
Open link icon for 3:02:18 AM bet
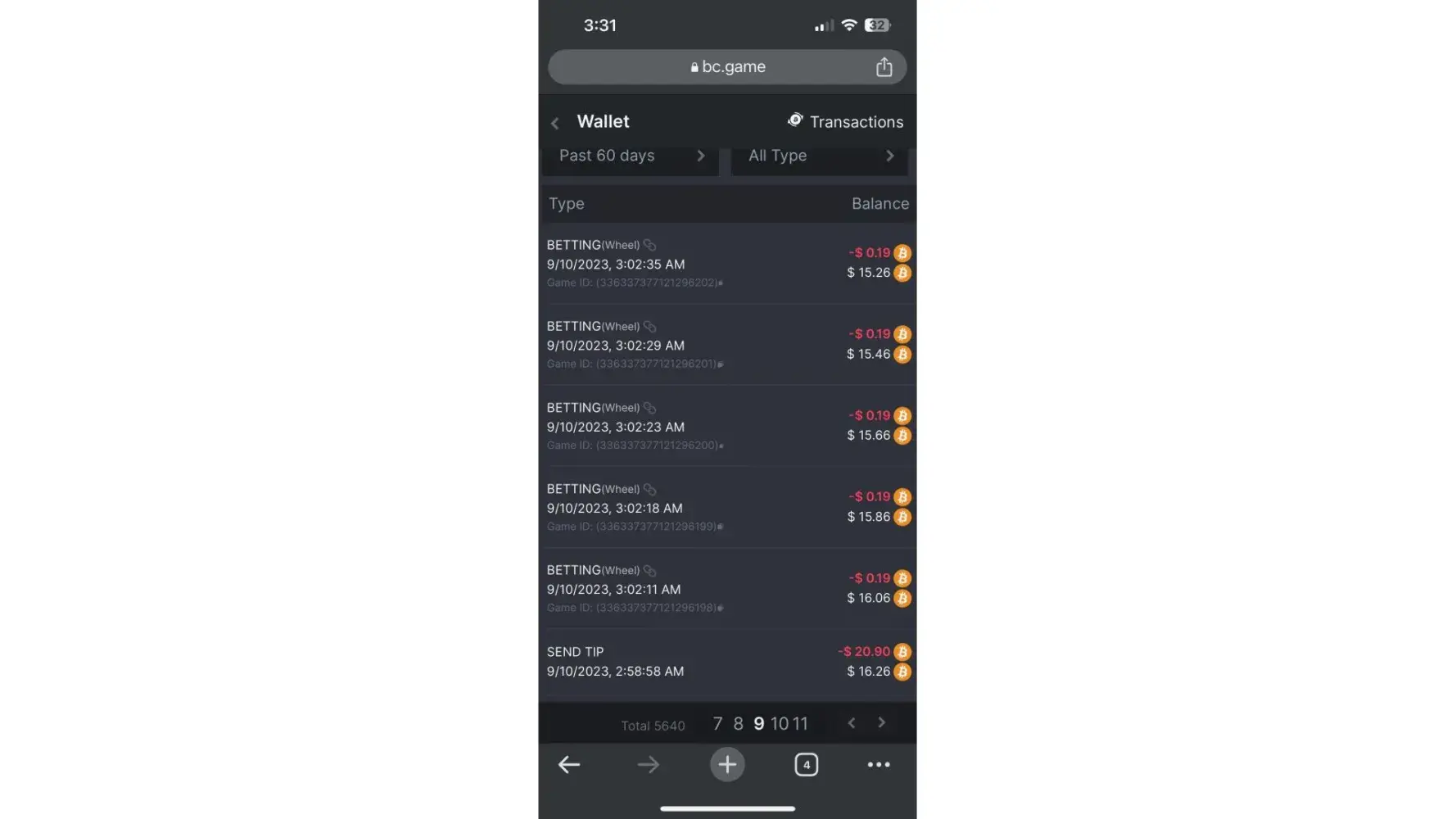coord(649,489)
